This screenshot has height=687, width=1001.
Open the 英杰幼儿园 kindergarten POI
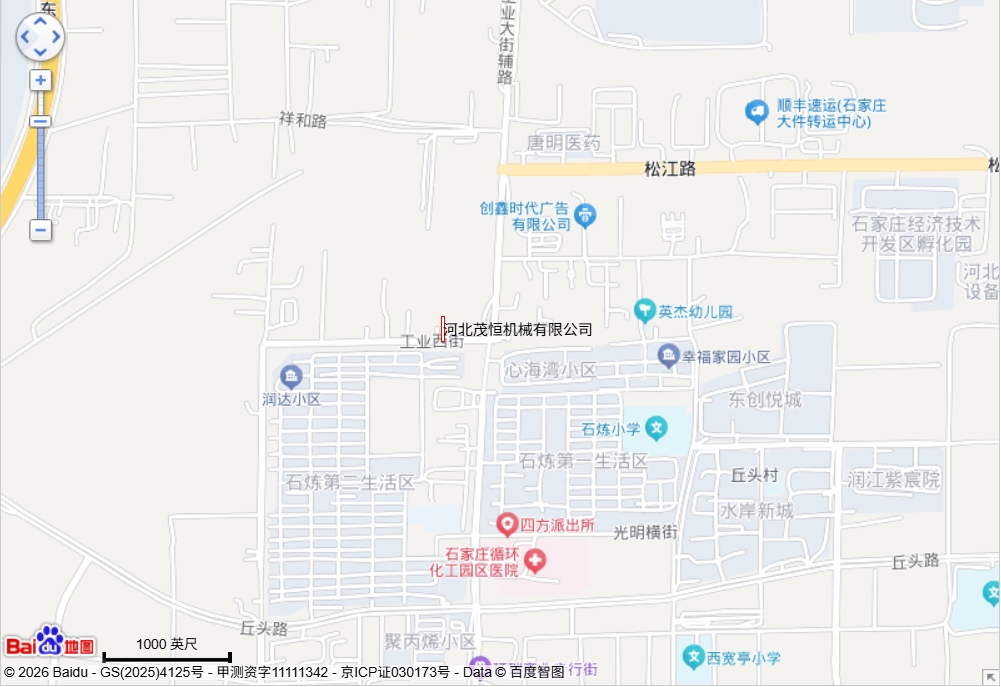coord(645,311)
